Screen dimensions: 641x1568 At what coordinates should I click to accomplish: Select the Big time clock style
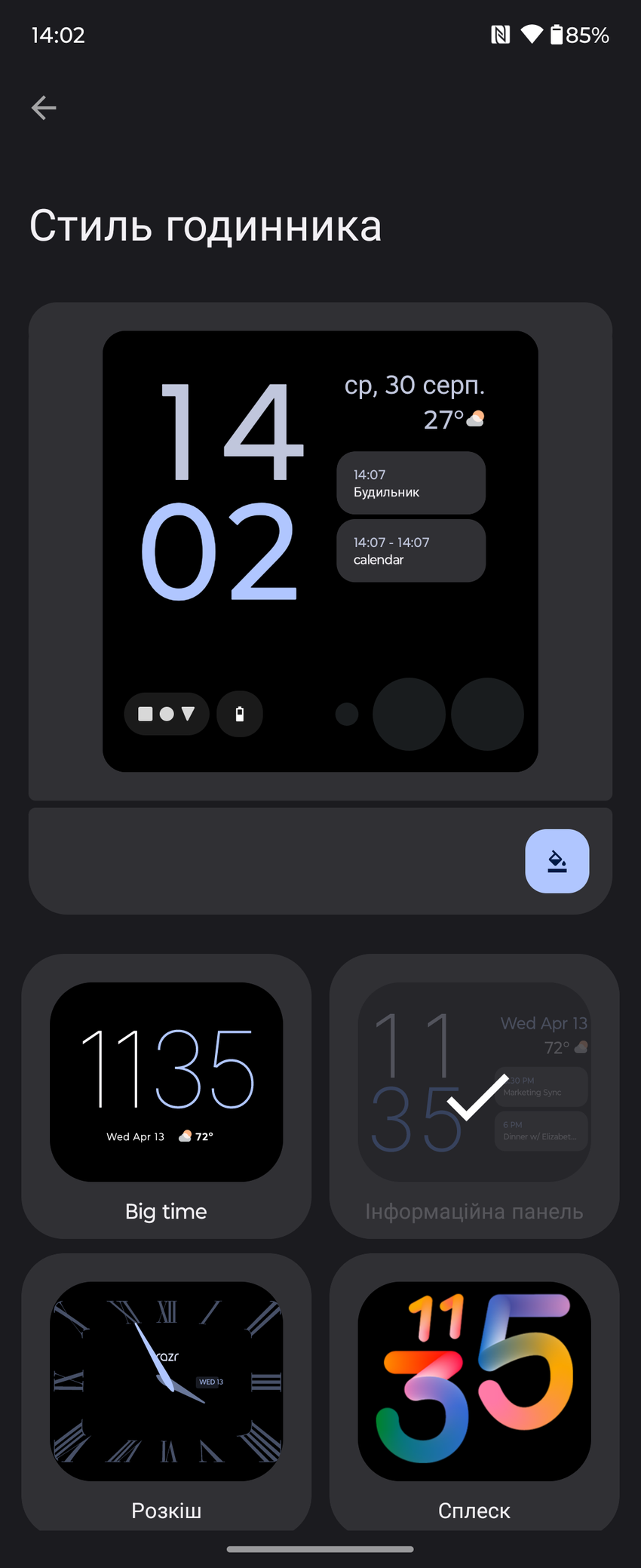coord(166,1094)
